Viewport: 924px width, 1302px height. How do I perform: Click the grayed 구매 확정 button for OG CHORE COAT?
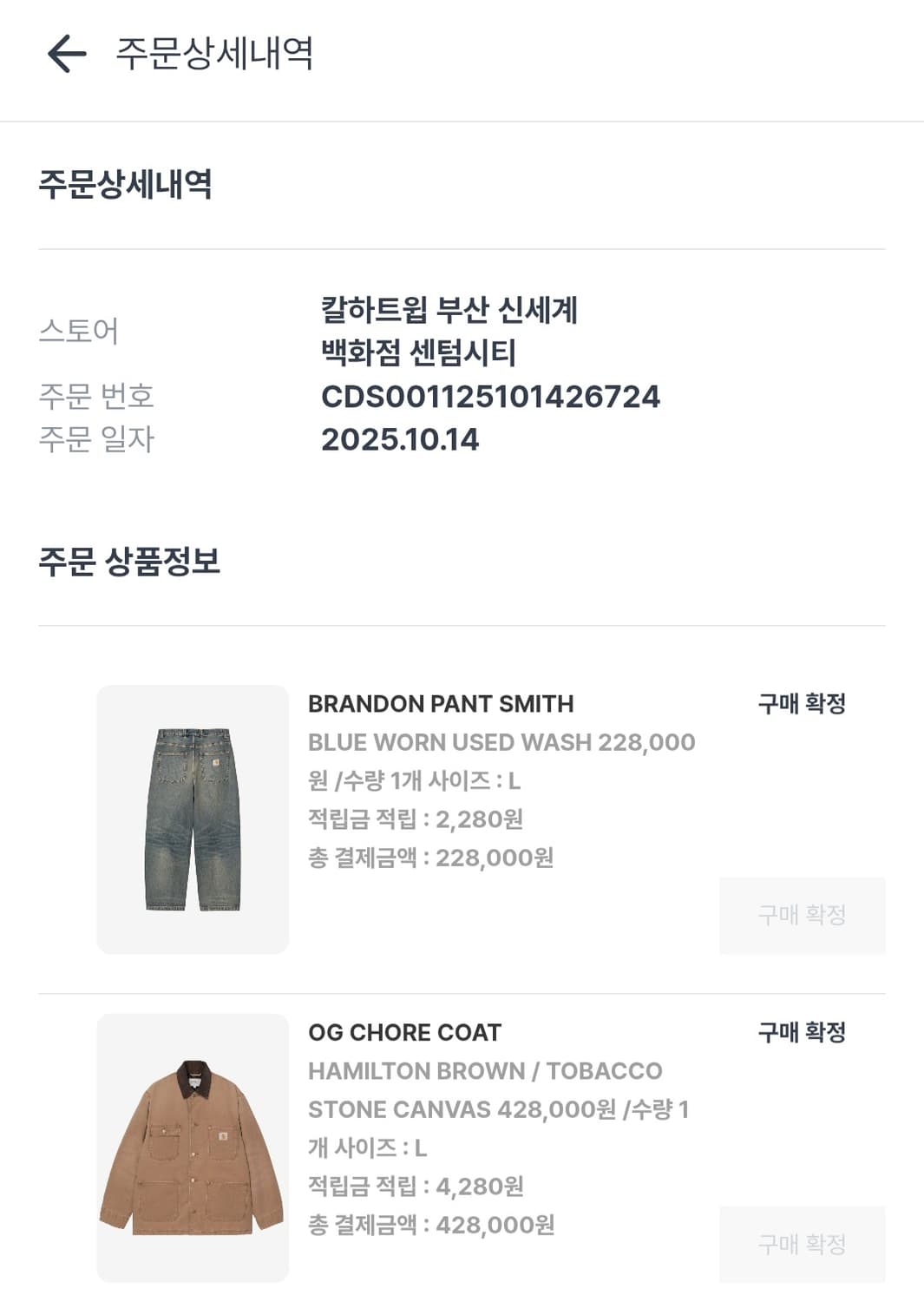[x=803, y=1243]
